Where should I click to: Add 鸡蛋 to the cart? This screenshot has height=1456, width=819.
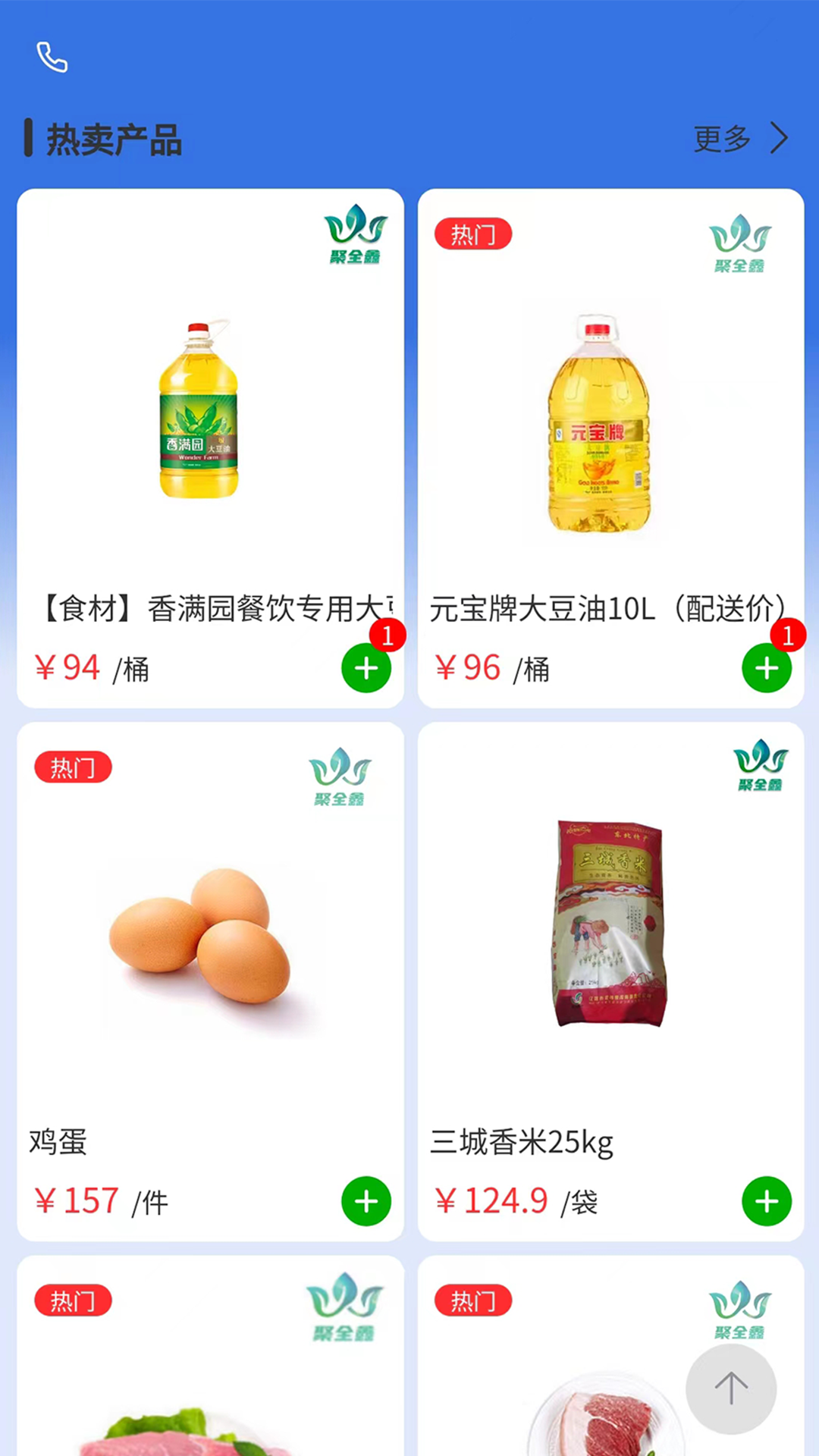click(x=366, y=1201)
